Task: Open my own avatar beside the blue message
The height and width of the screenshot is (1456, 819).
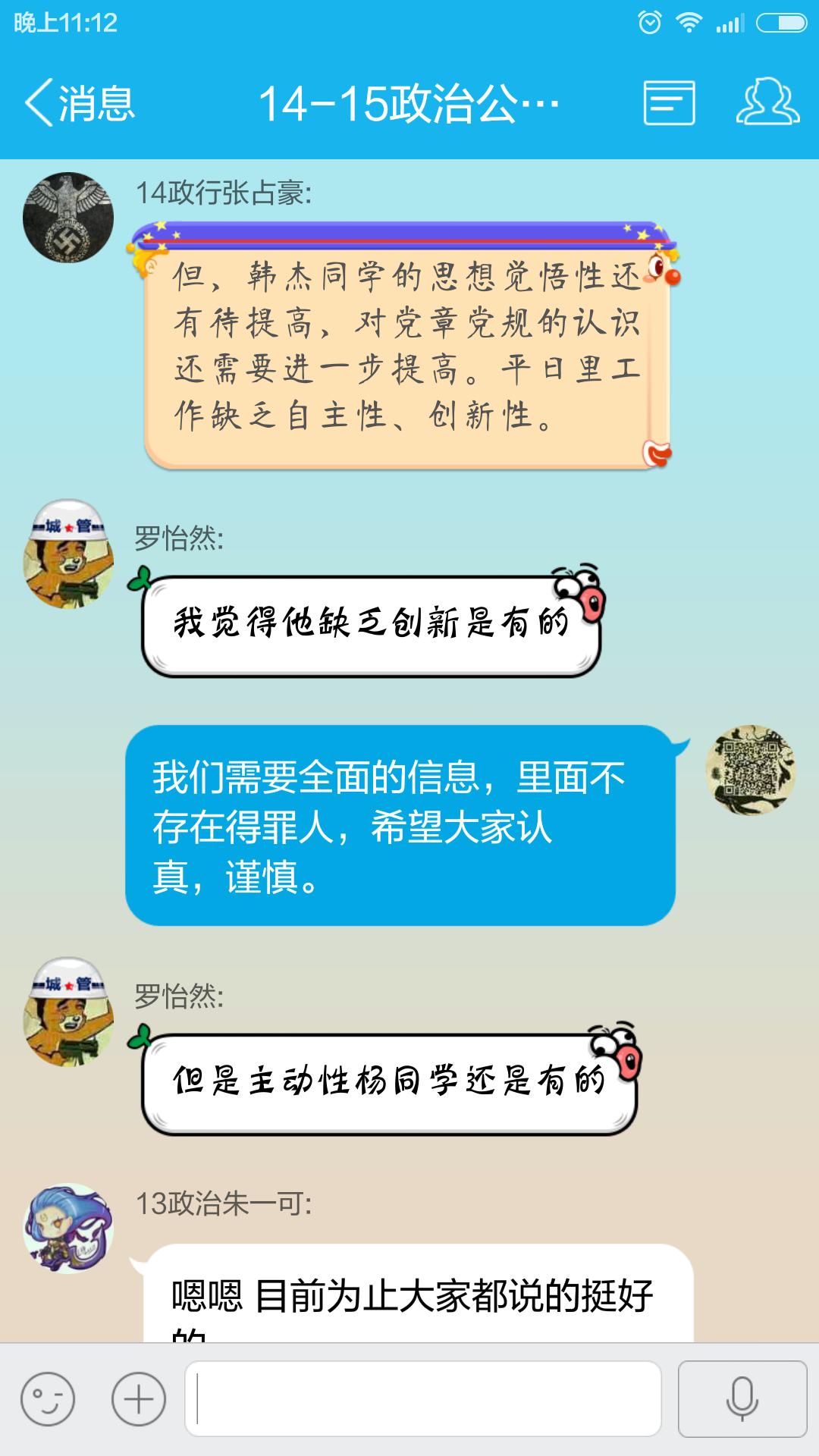Action: click(x=750, y=770)
